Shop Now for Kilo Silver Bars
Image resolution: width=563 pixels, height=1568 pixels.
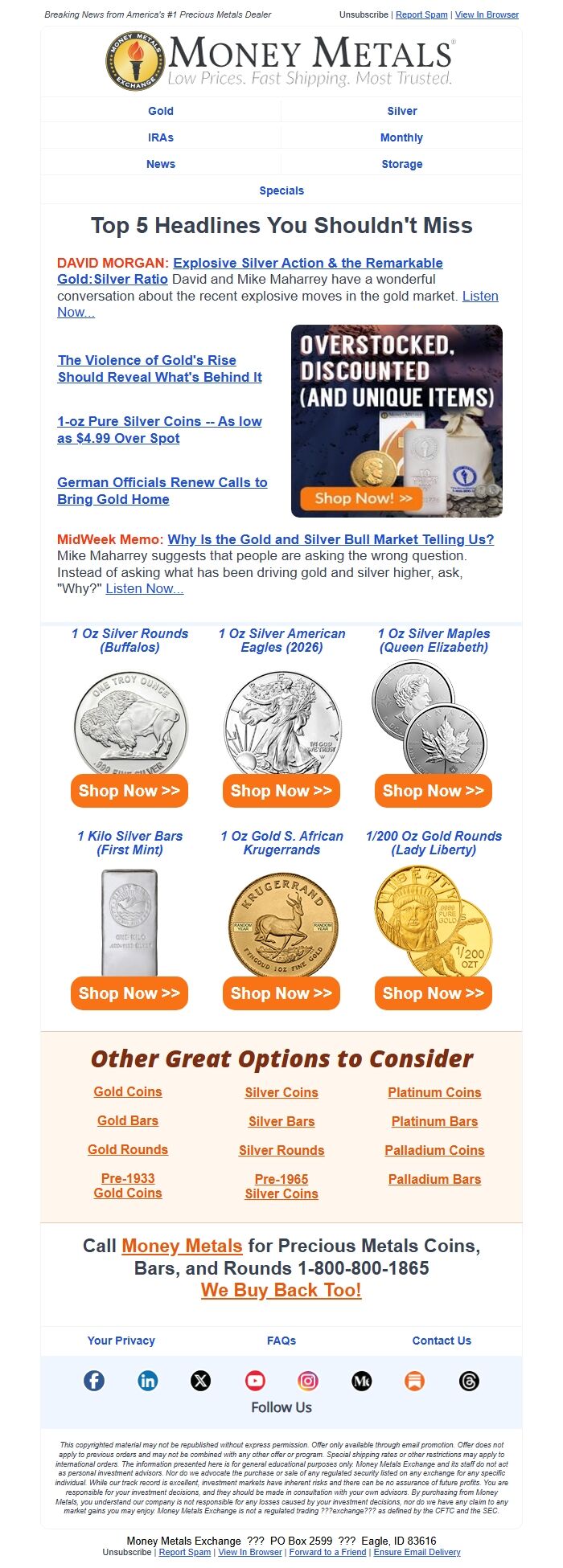click(x=129, y=993)
